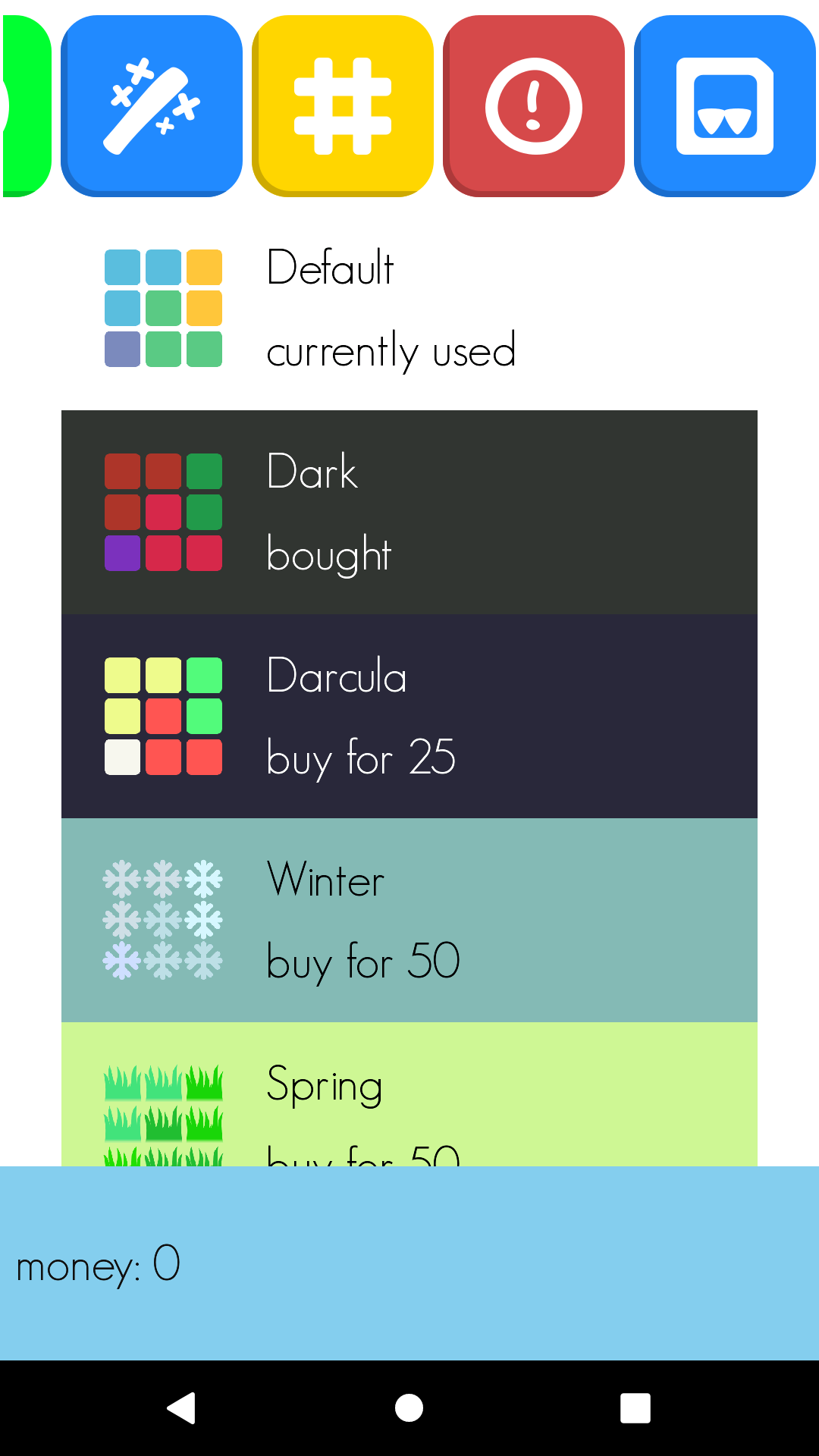Choose the Spring theme

(409, 1094)
